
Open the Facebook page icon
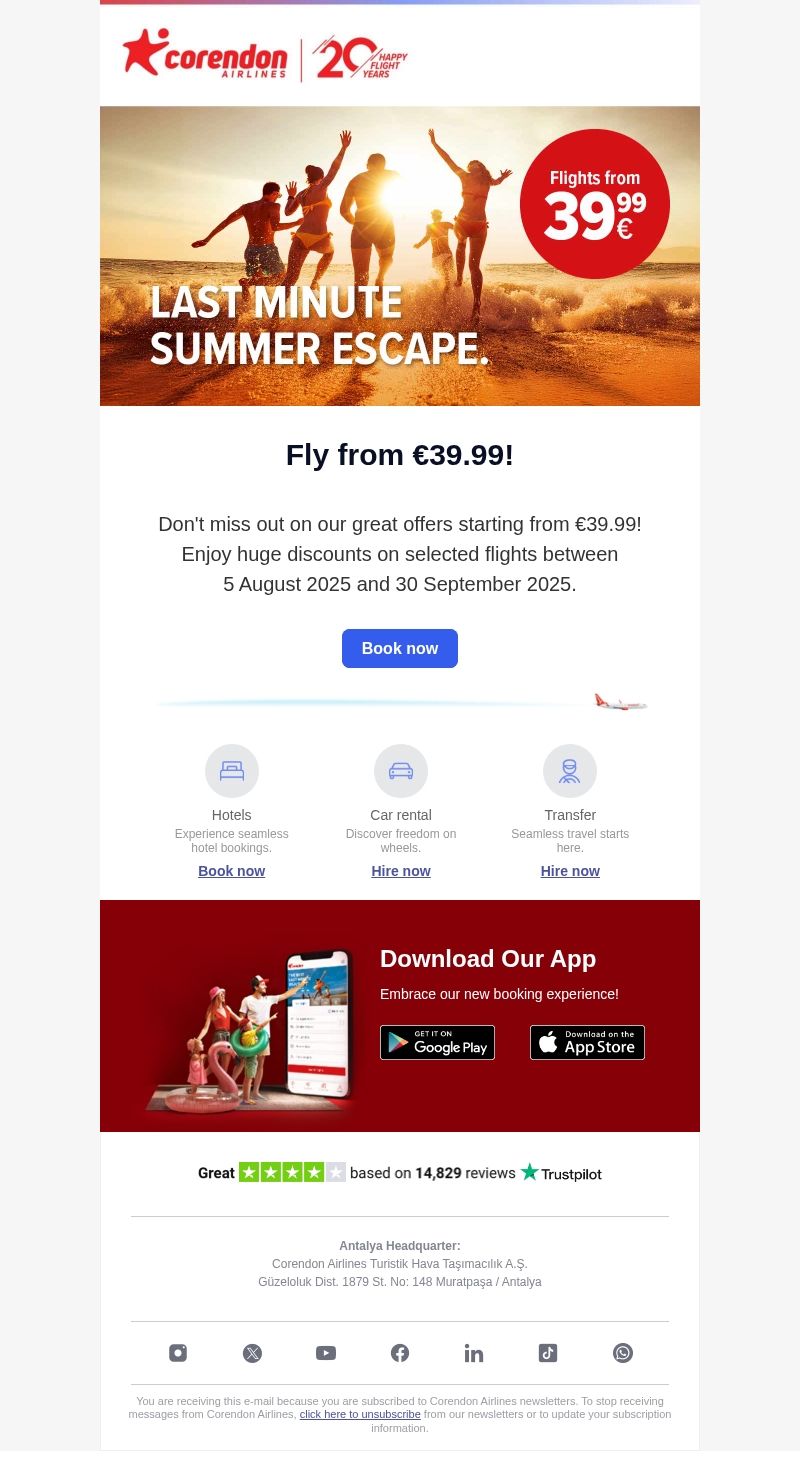pyautogui.click(x=400, y=1353)
